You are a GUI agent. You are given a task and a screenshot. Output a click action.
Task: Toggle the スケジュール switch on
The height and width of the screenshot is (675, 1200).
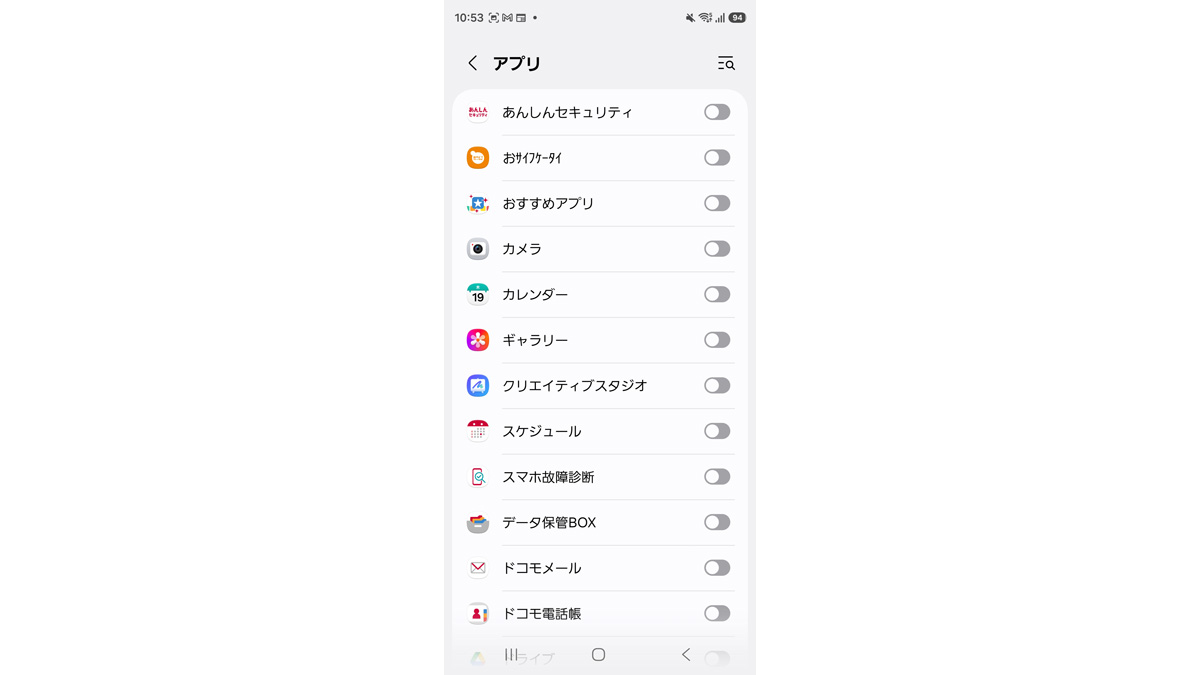[716, 431]
